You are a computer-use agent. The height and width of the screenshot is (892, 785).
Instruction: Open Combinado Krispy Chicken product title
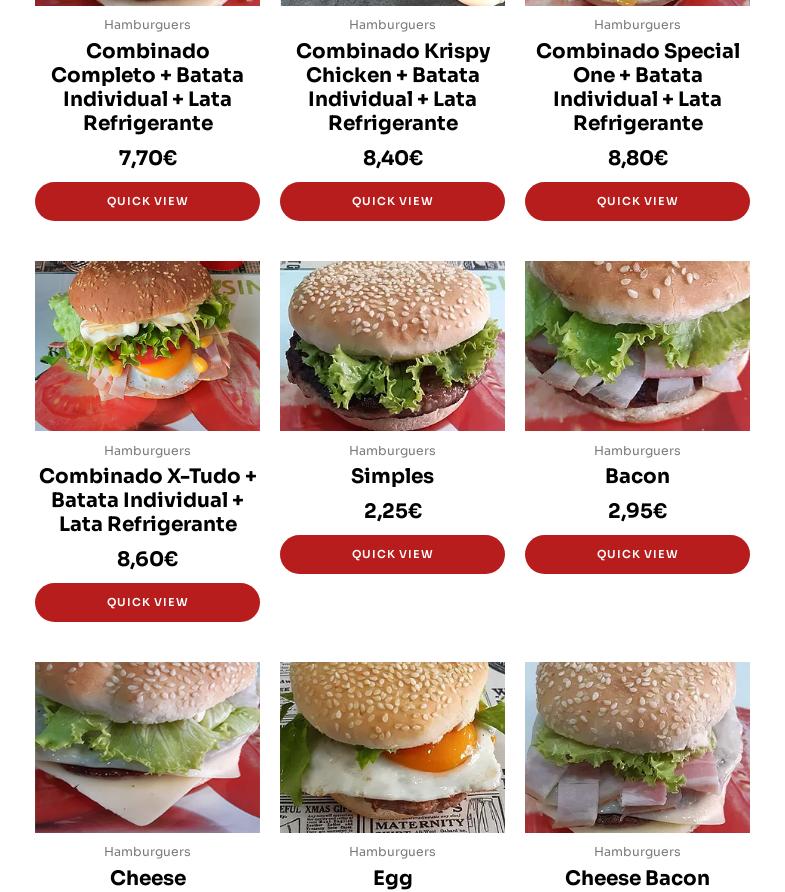click(x=392, y=87)
